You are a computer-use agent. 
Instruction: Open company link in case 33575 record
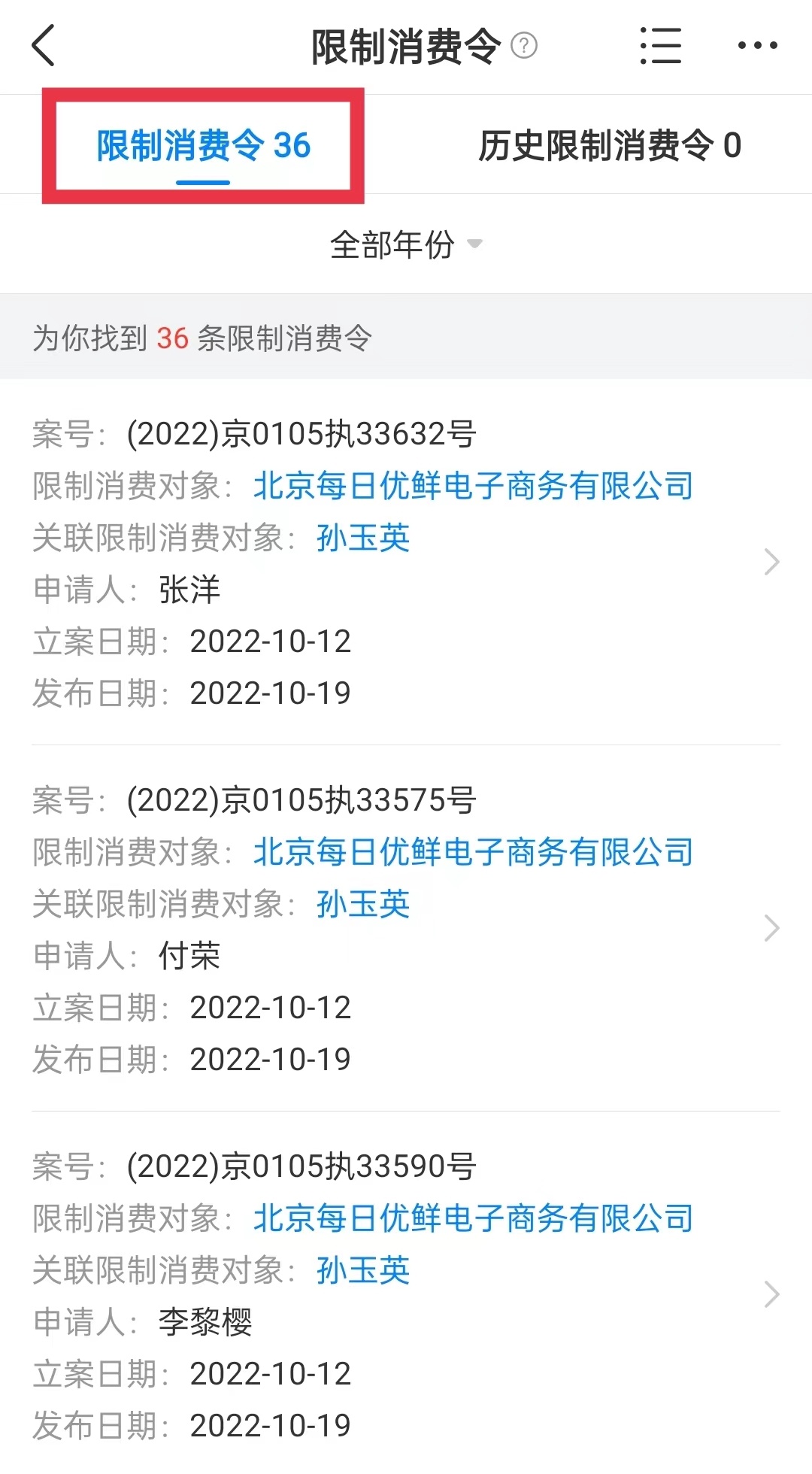[473, 852]
